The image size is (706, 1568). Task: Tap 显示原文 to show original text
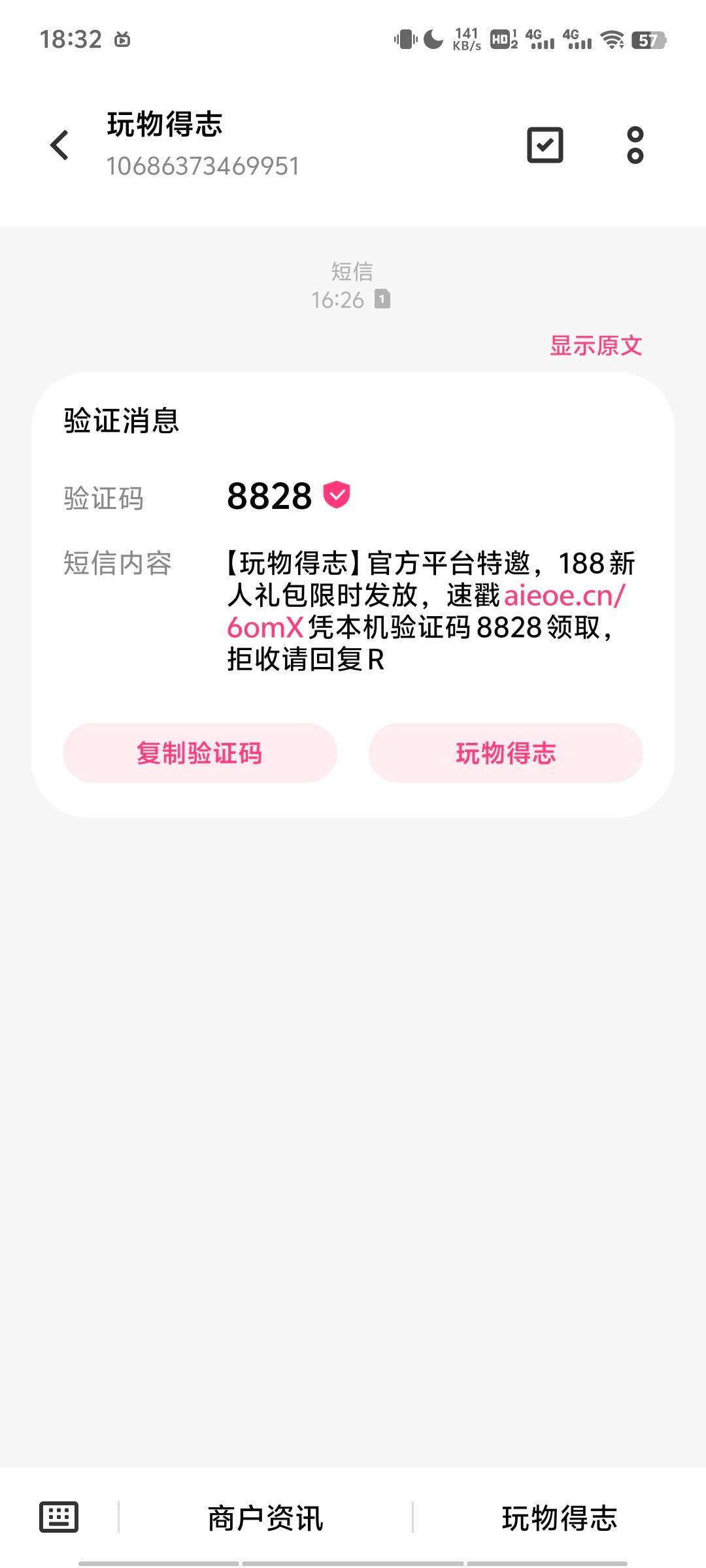[x=596, y=346]
